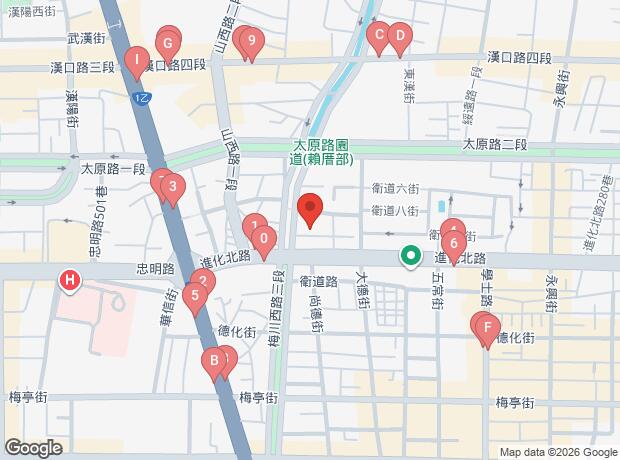The height and width of the screenshot is (460, 620).
Task: Select the unlabeled red center pin
Action: [310, 210]
